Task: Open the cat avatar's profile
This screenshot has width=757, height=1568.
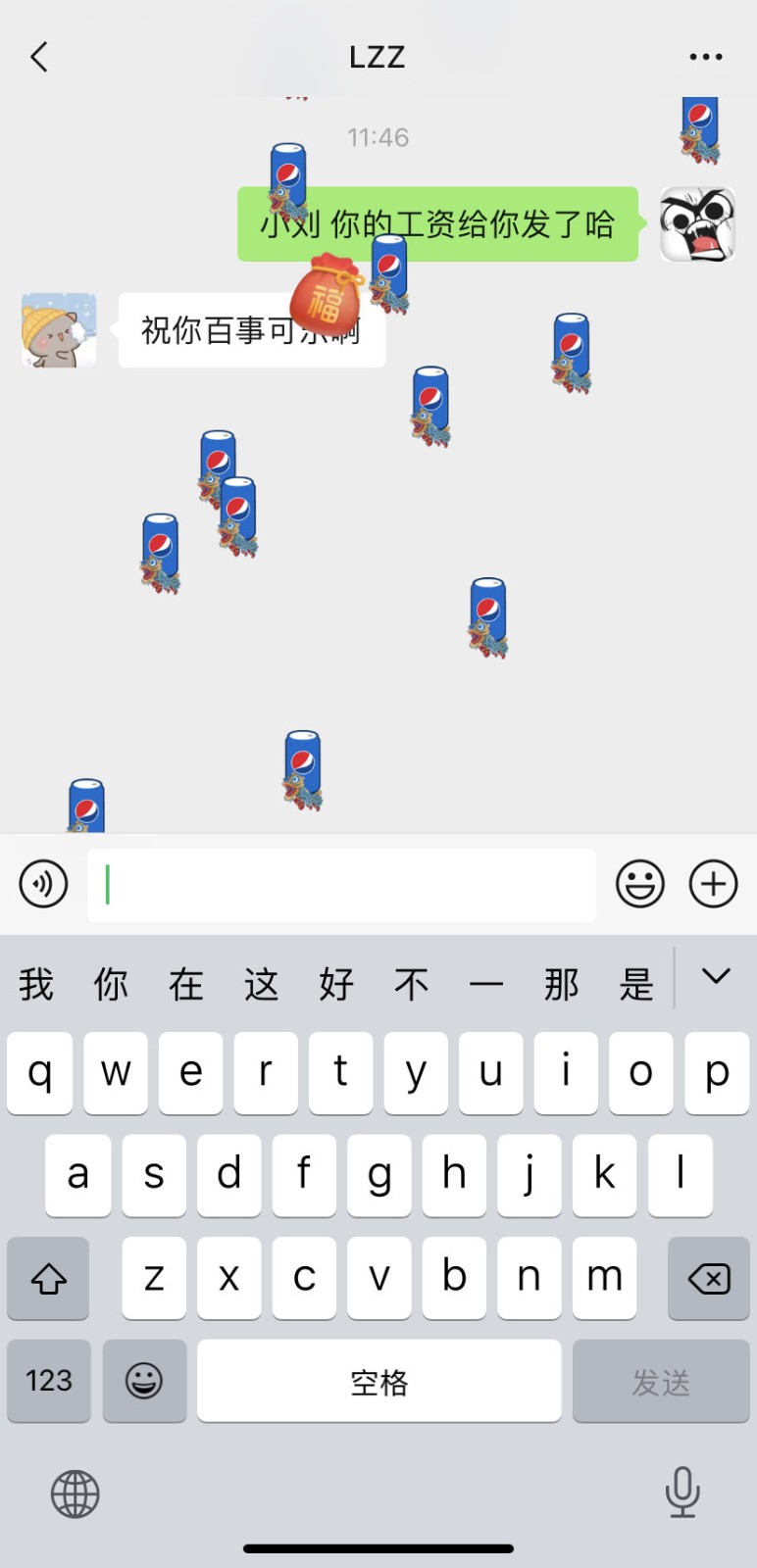Action: (59, 330)
